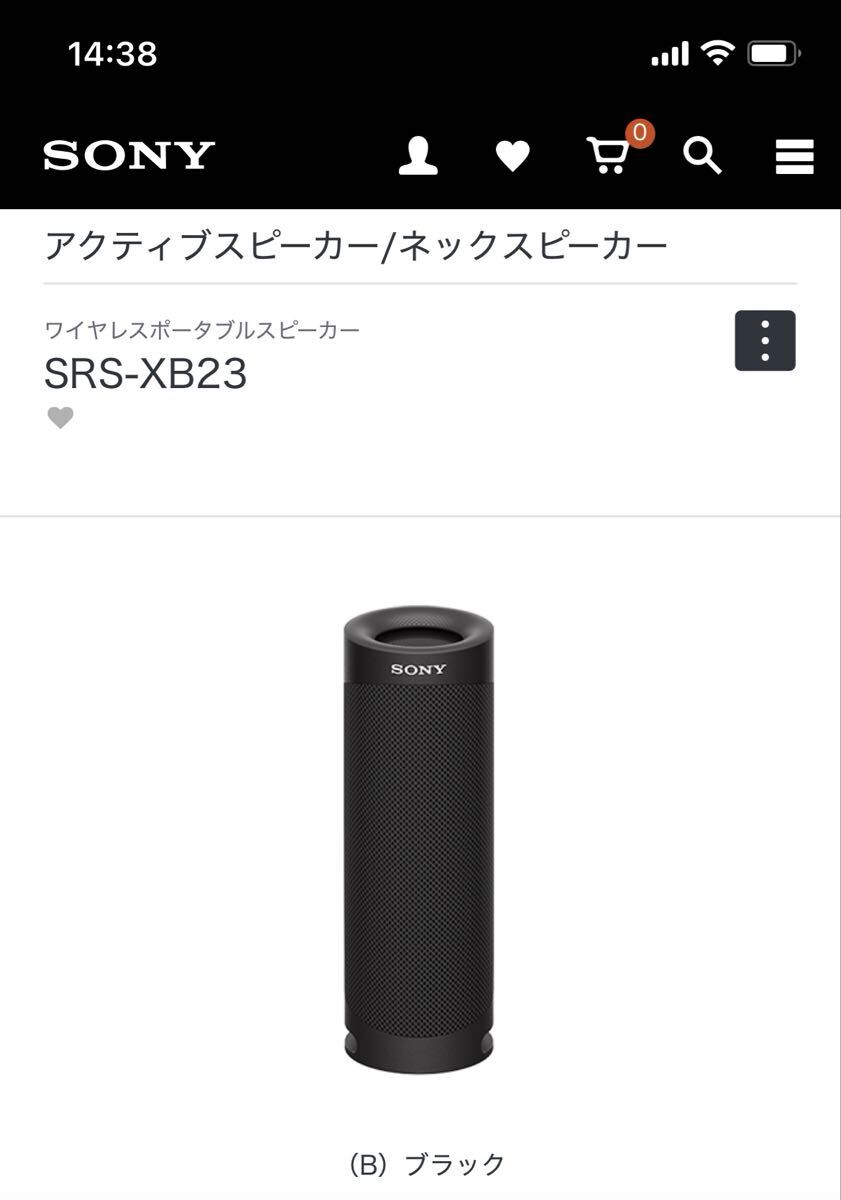Open the search magnifier
This screenshot has width=841, height=1200.
point(702,156)
